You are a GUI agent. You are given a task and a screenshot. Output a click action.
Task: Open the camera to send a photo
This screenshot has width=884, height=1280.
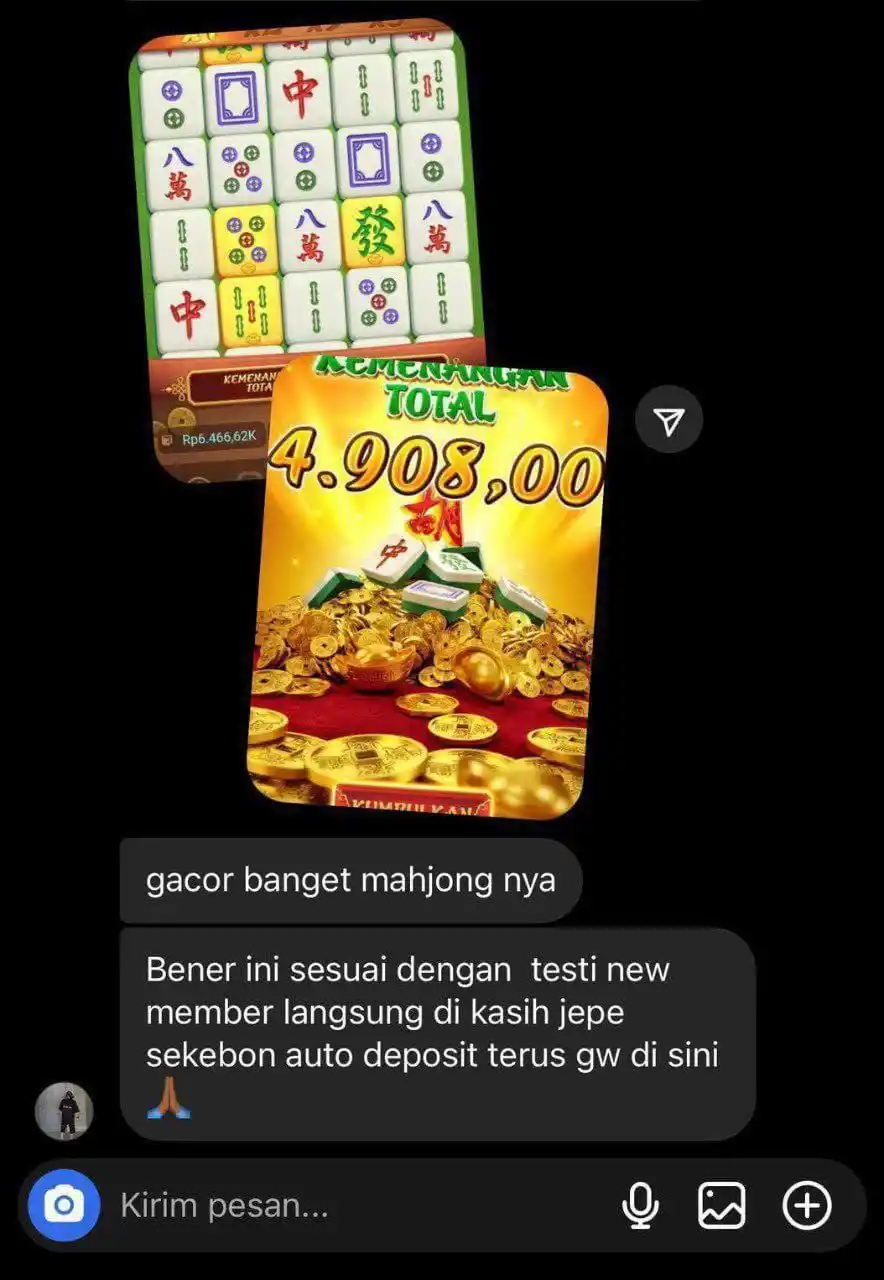64,1205
